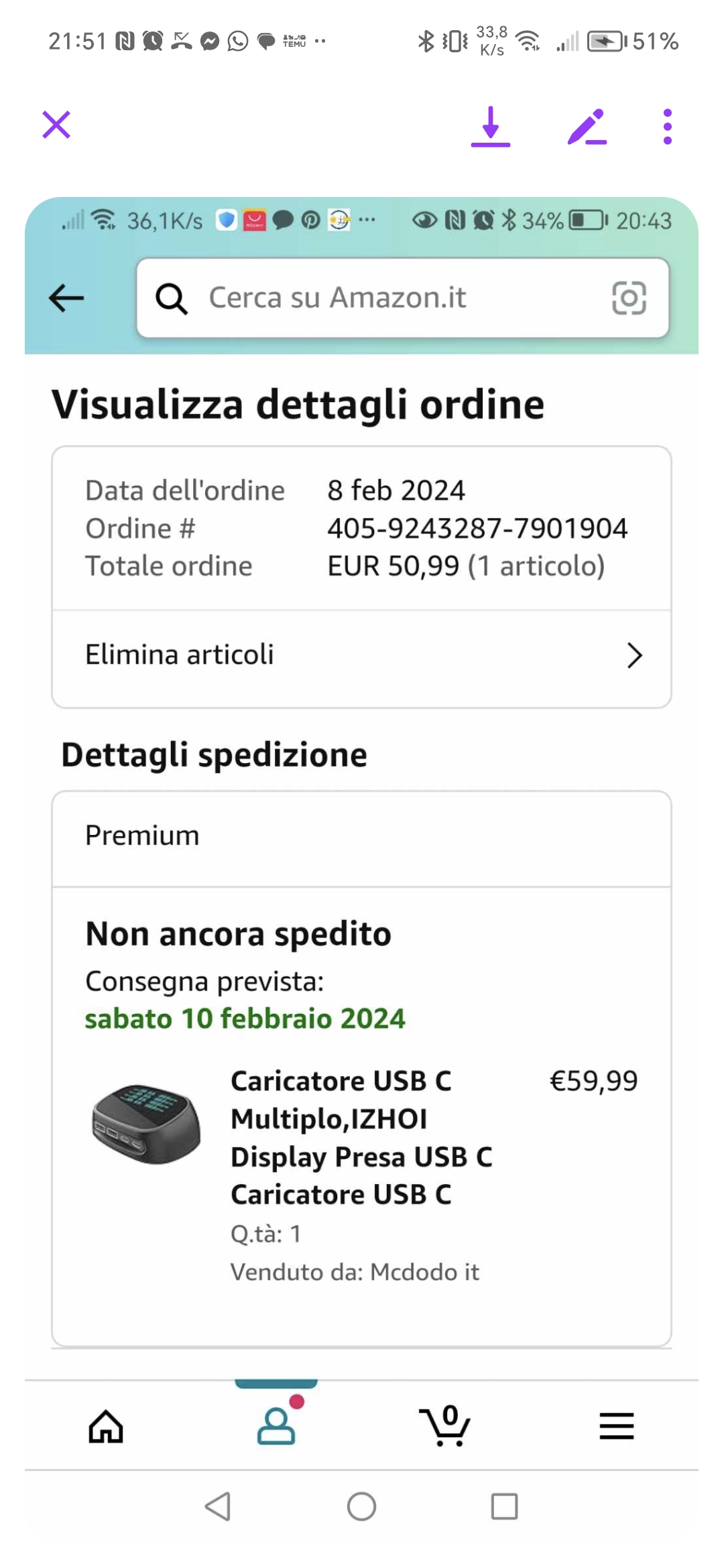The image size is (724, 1568).
Task: Open the three-dot overflow menu
Action: pos(667,126)
